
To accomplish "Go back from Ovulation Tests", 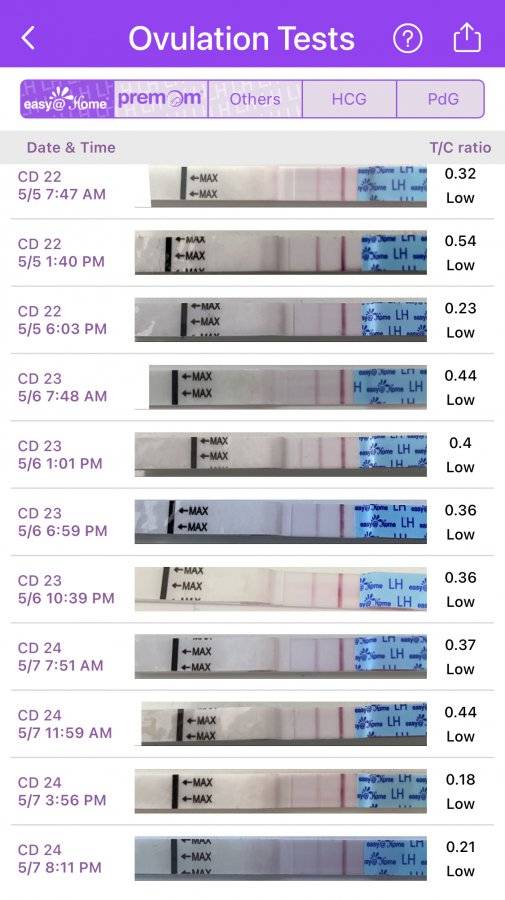I will coord(28,38).
